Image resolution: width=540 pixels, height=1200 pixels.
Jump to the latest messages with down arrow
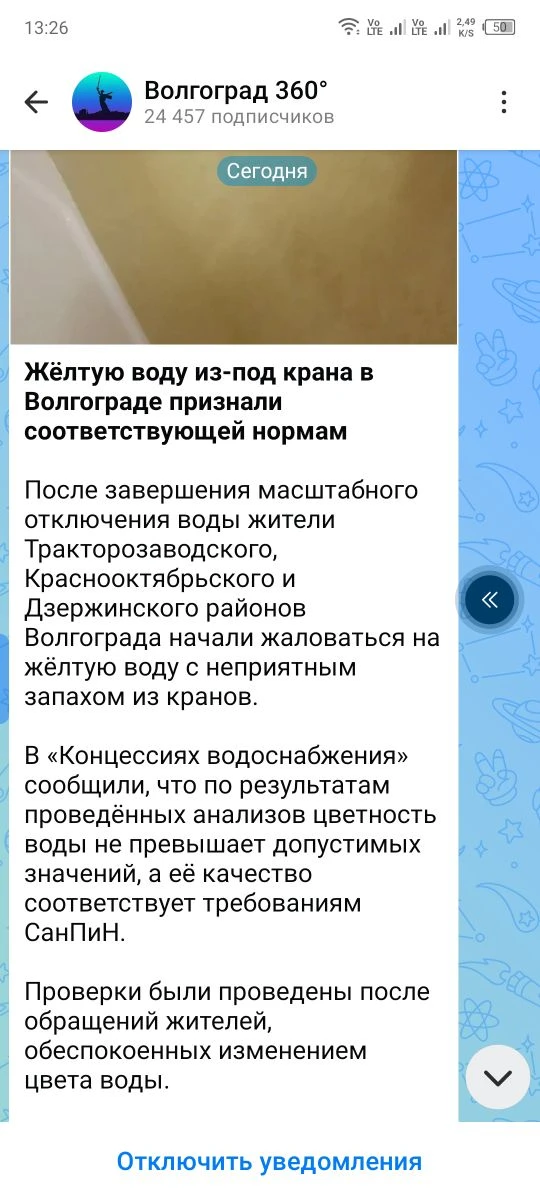pyautogui.click(x=497, y=1077)
